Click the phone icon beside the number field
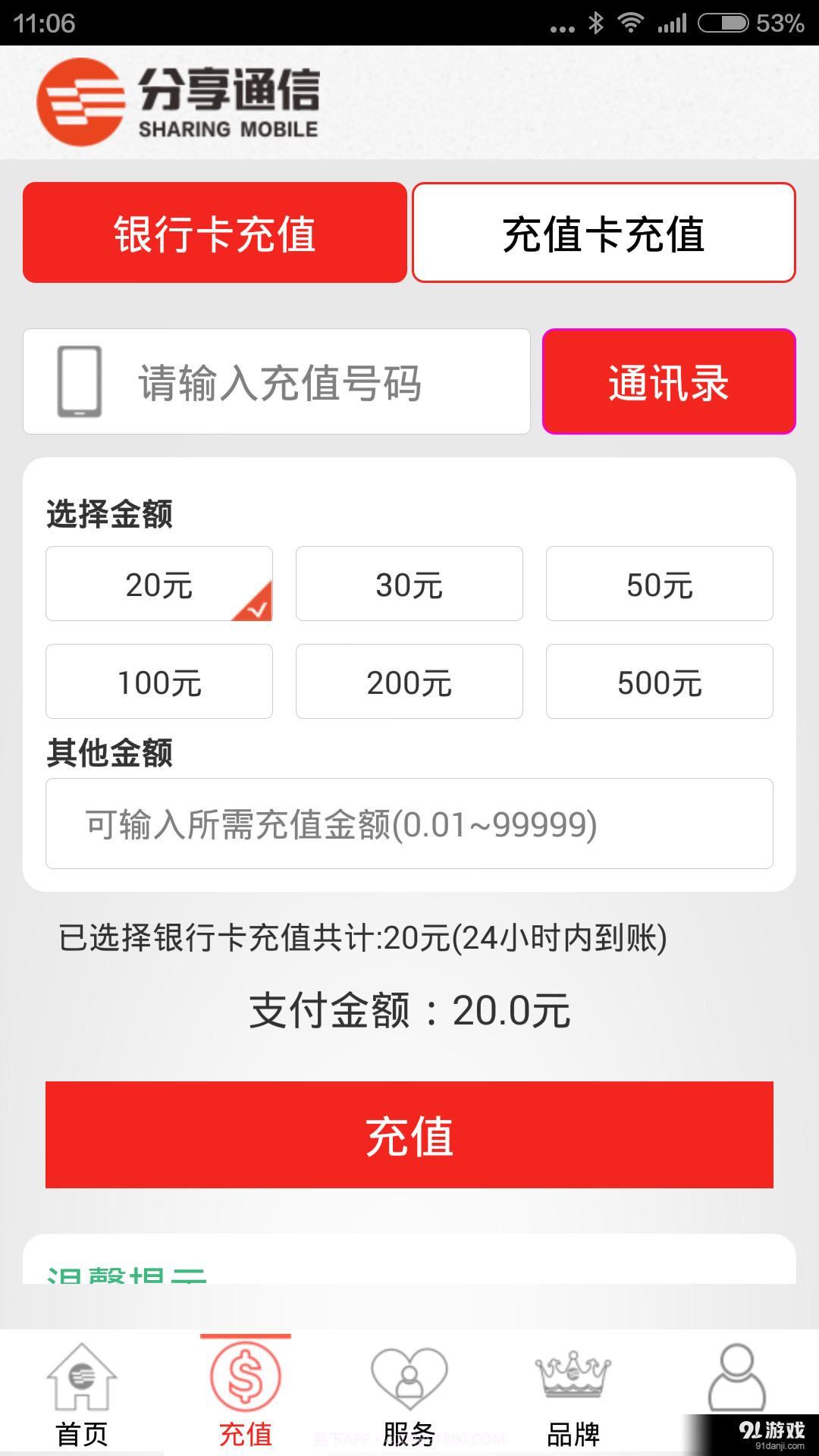The height and width of the screenshot is (1456, 819). point(81,381)
